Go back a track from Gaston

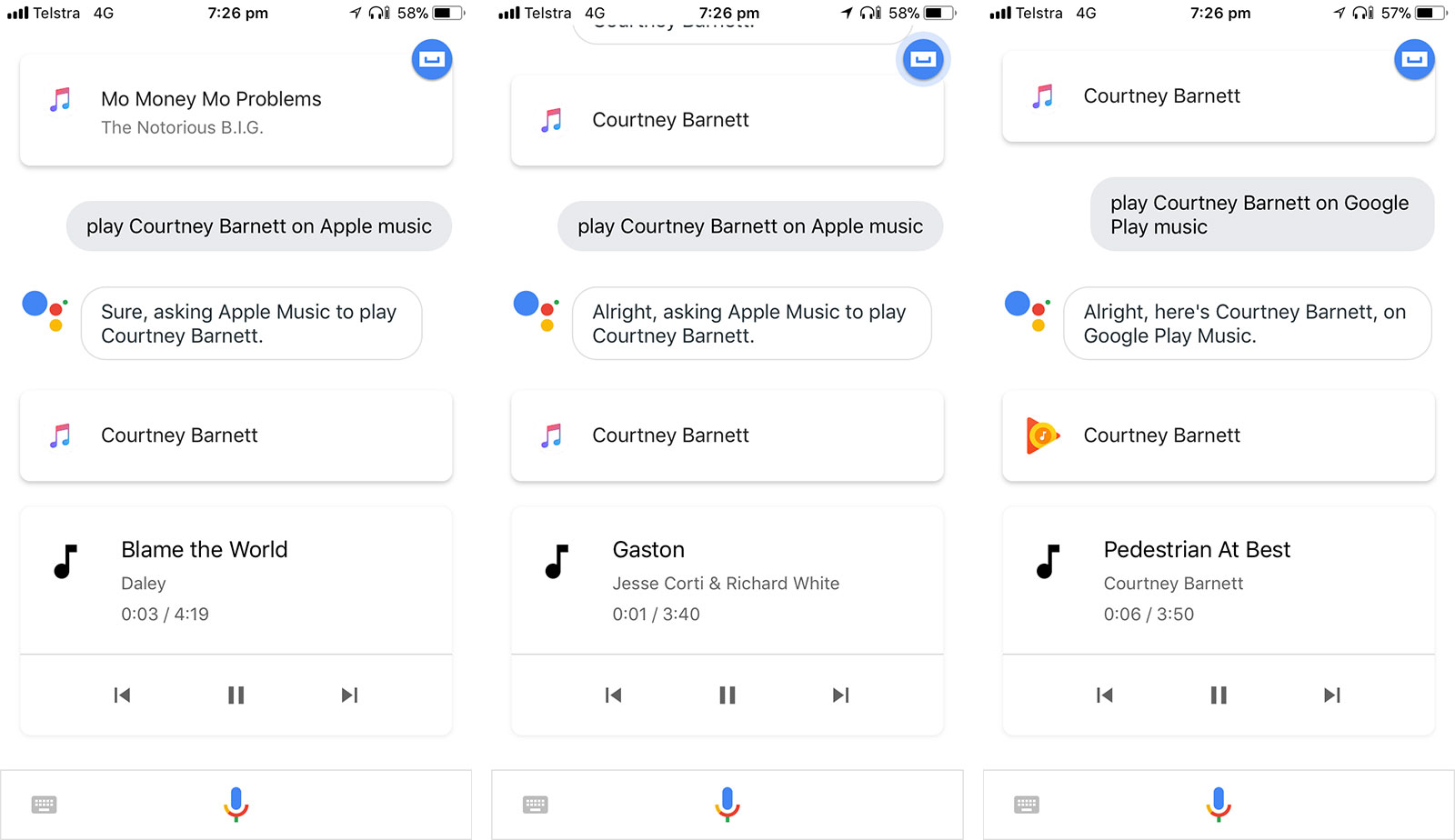coord(613,695)
